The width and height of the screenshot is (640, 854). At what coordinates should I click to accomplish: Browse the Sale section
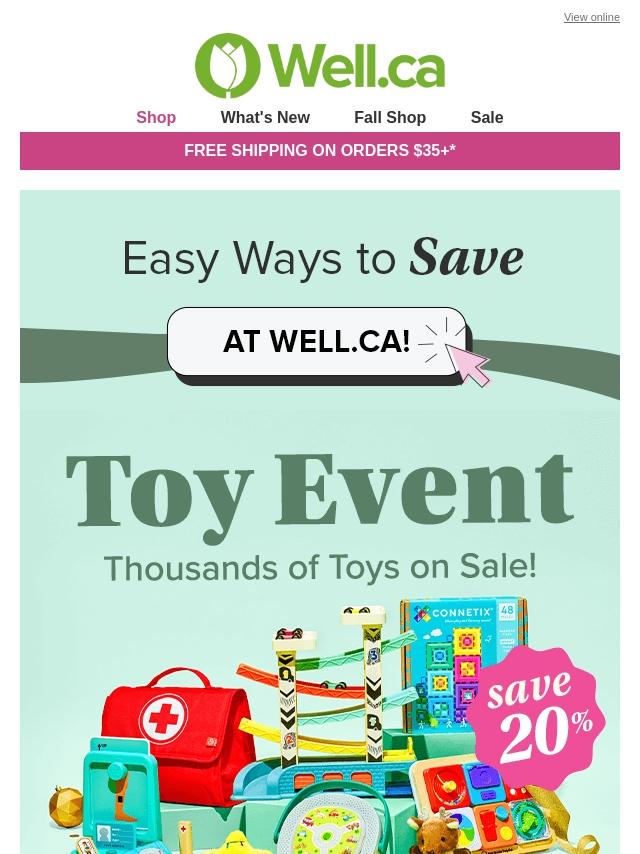pos(487,117)
